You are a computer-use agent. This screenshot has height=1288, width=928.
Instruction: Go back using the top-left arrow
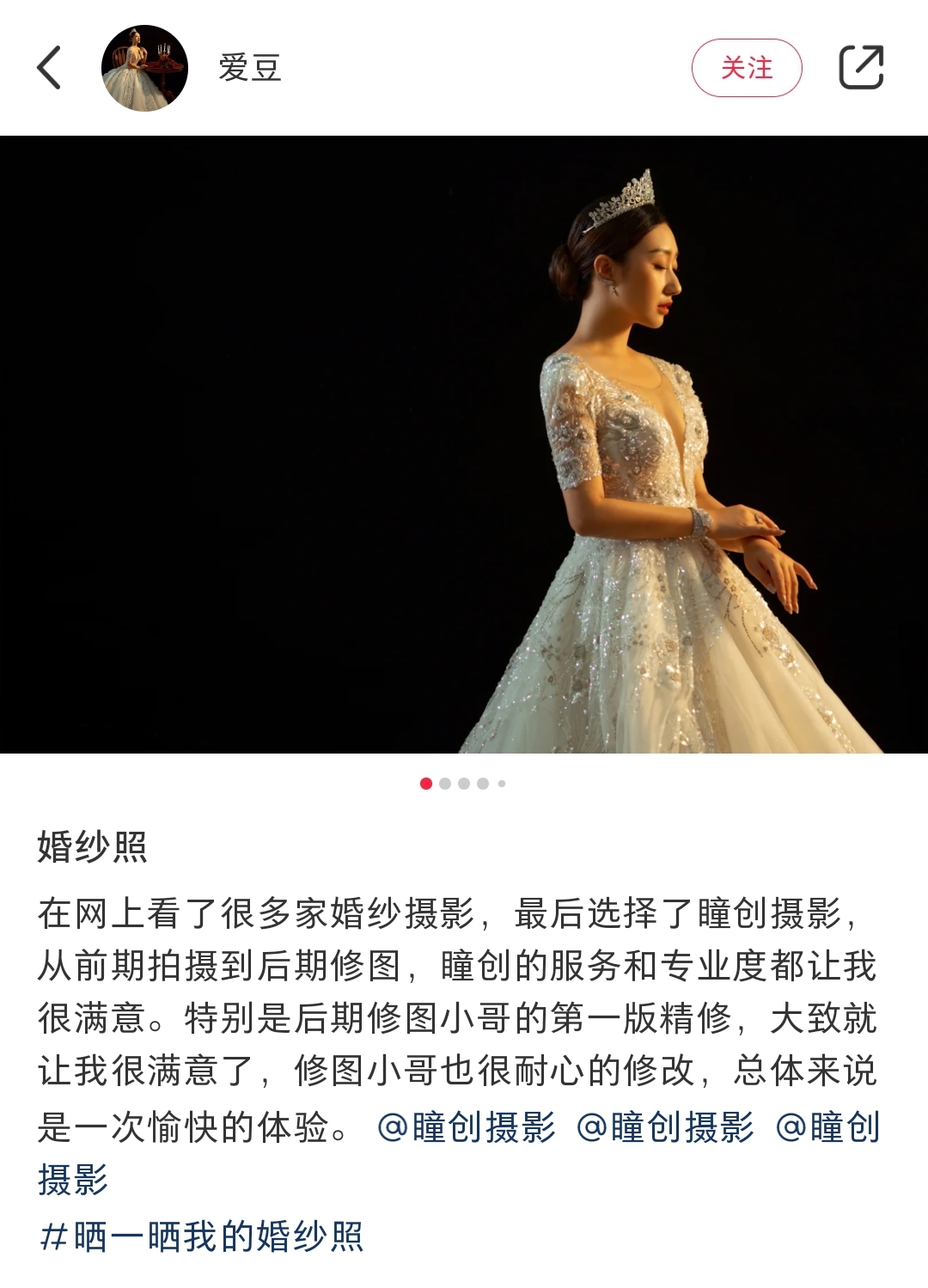click(x=50, y=68)
